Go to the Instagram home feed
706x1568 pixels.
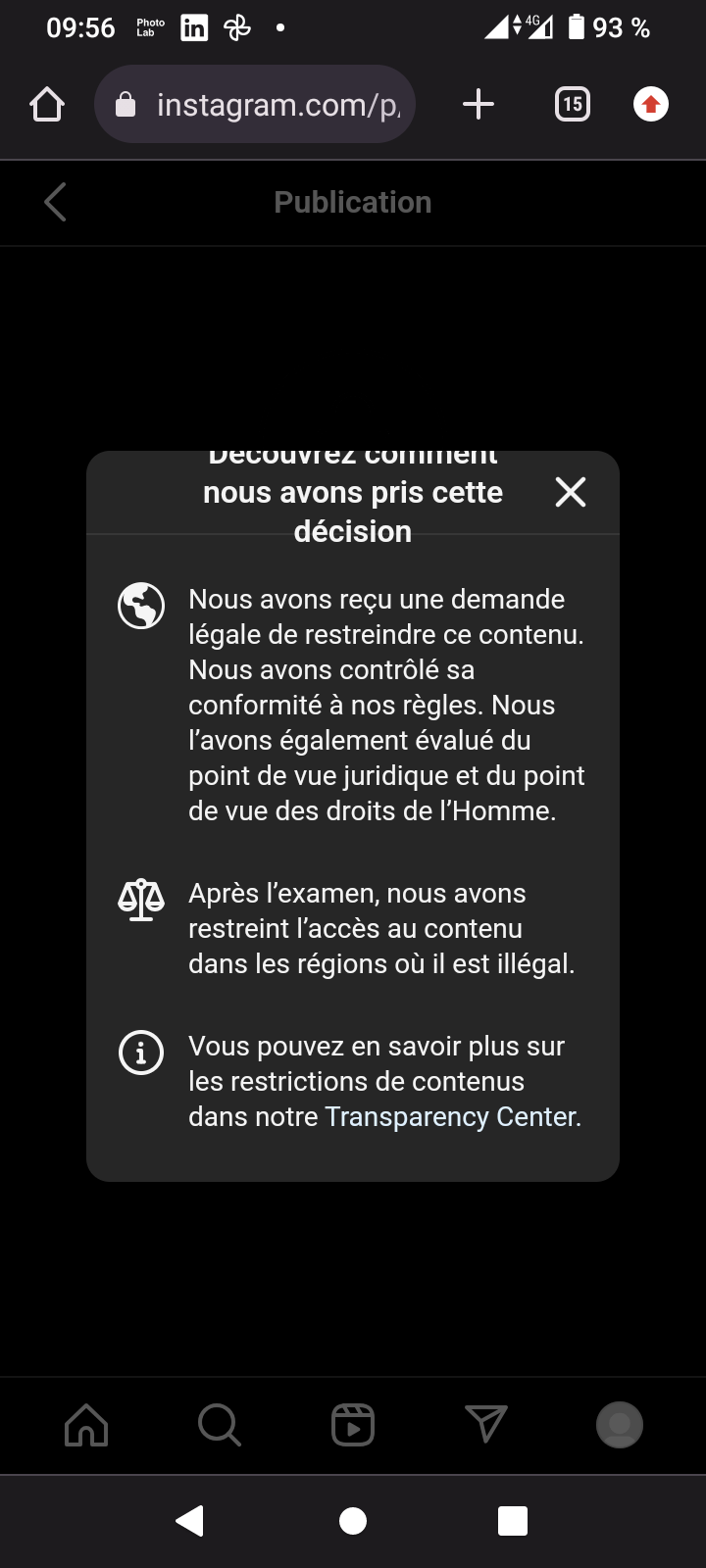click(x=86, y=1425)
